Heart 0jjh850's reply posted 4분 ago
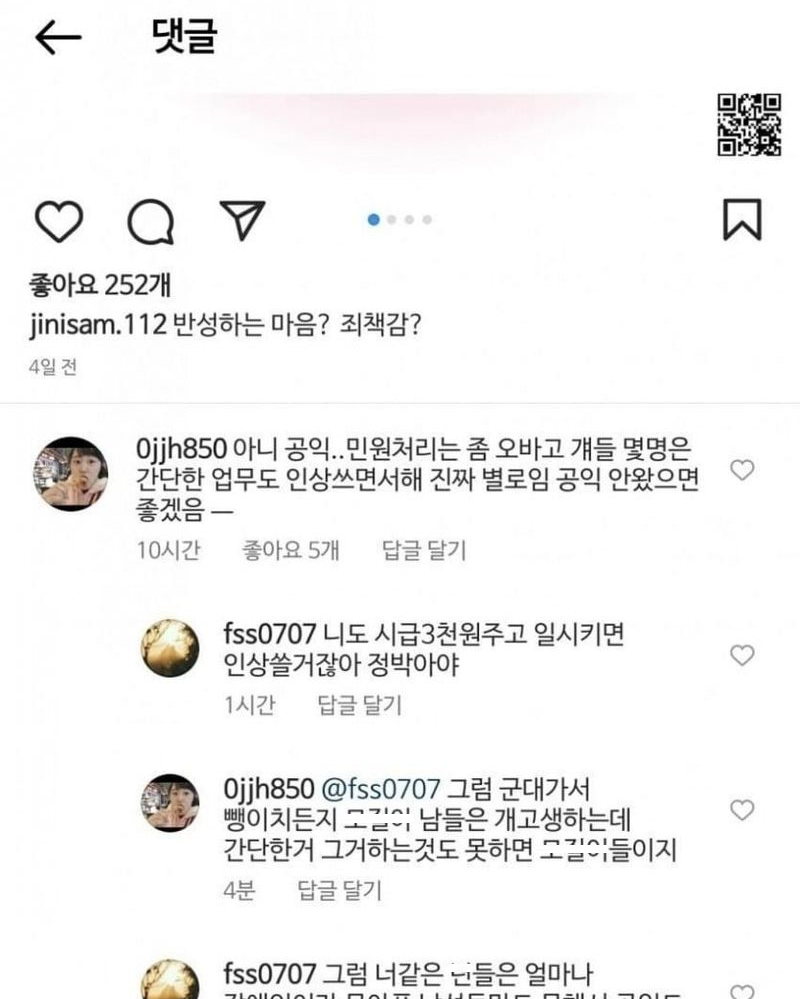The height and width of the screenshot is (999, 800). point(742,810)
